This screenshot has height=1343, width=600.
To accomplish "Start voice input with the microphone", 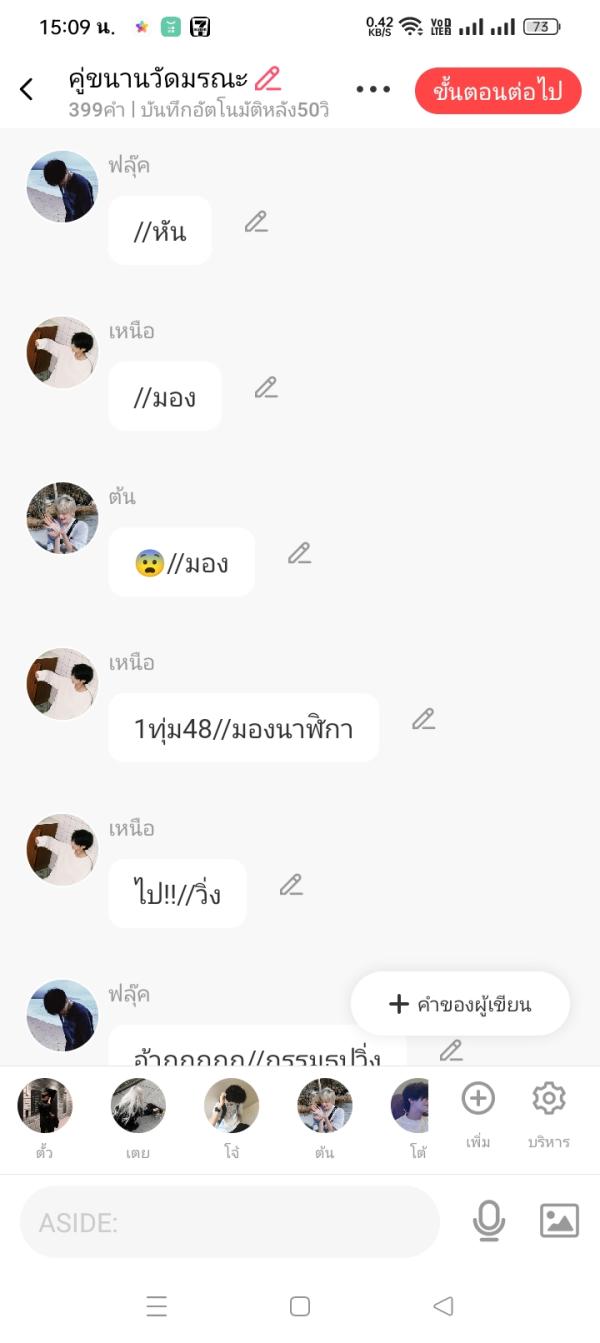I will (x=489, y=1221).
